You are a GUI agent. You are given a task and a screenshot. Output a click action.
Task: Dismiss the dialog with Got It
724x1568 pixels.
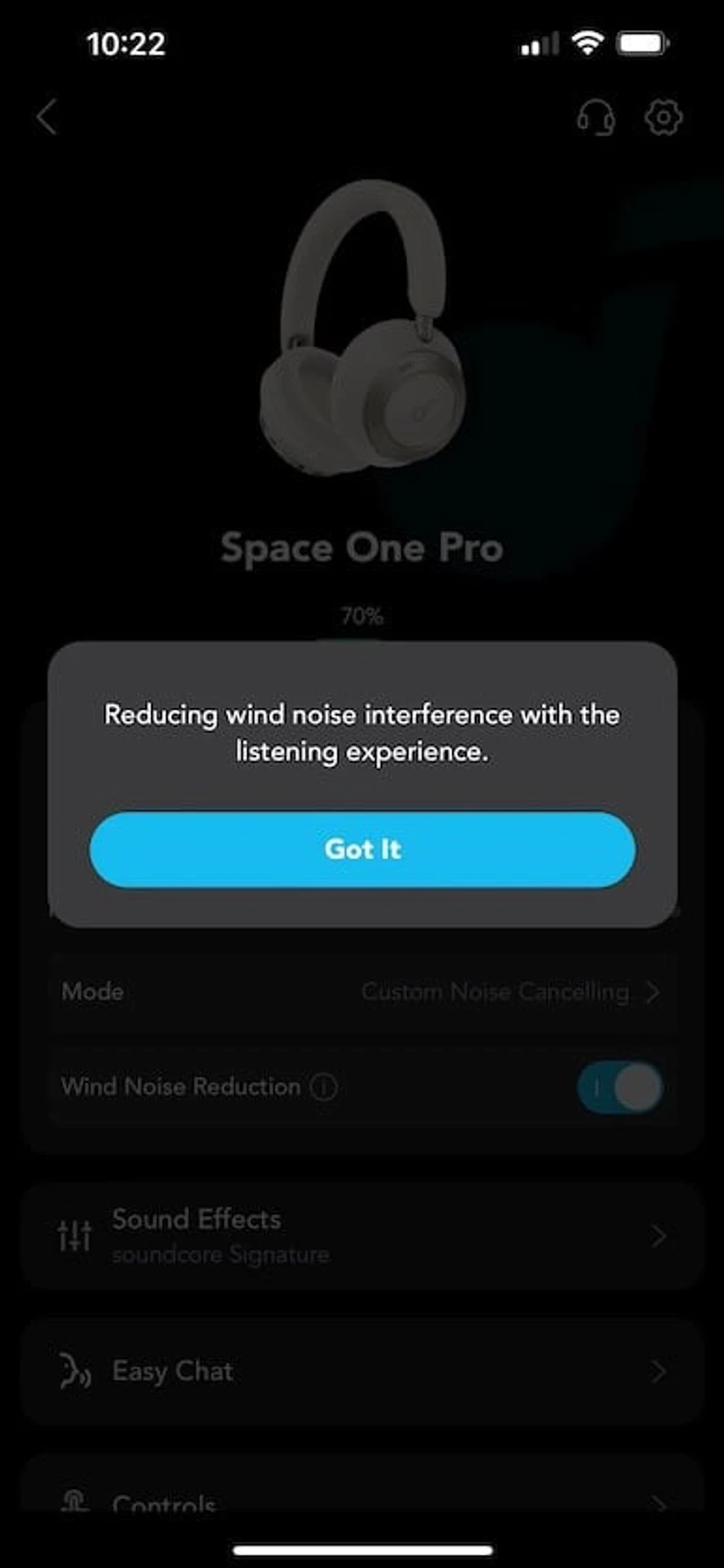[x=362, y=849]
